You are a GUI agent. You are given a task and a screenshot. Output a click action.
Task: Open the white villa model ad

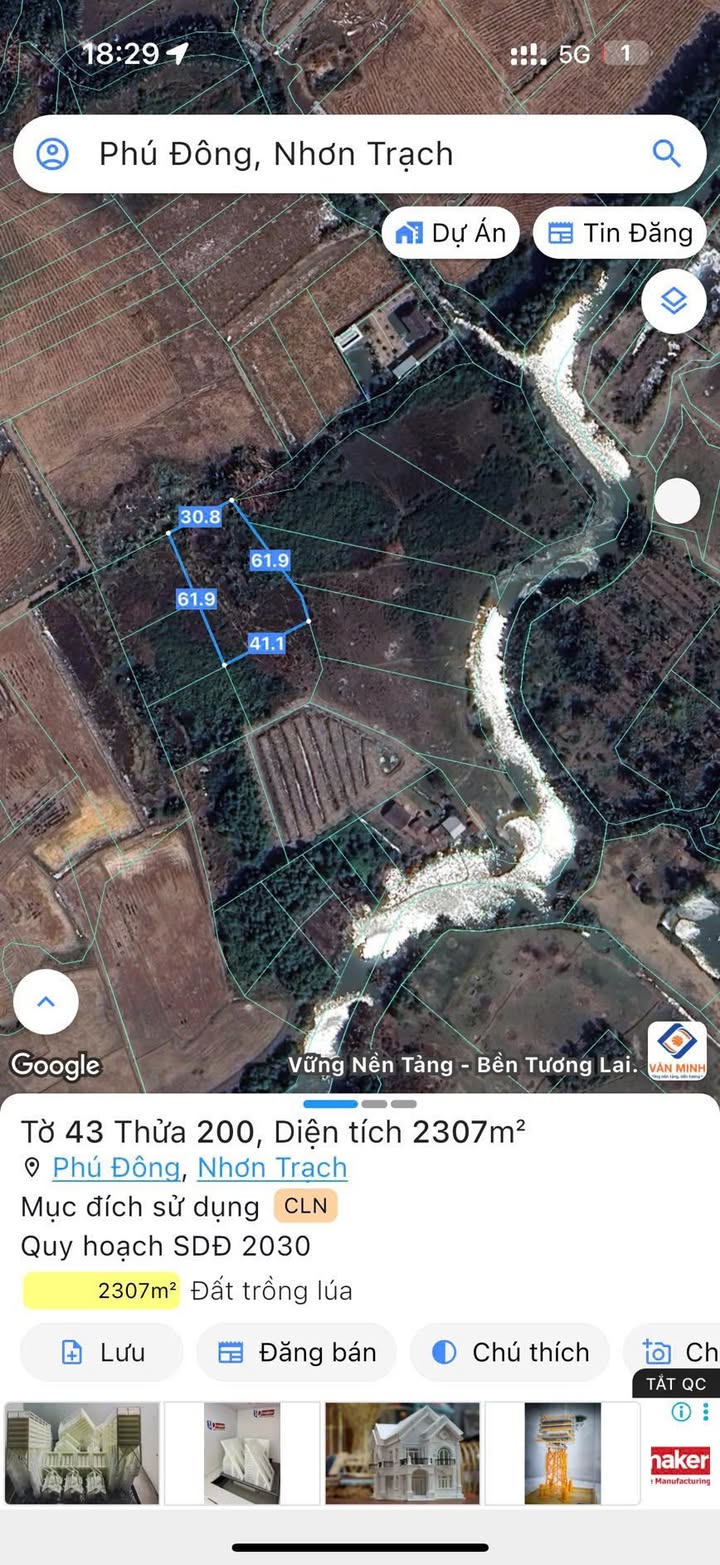402,1452
